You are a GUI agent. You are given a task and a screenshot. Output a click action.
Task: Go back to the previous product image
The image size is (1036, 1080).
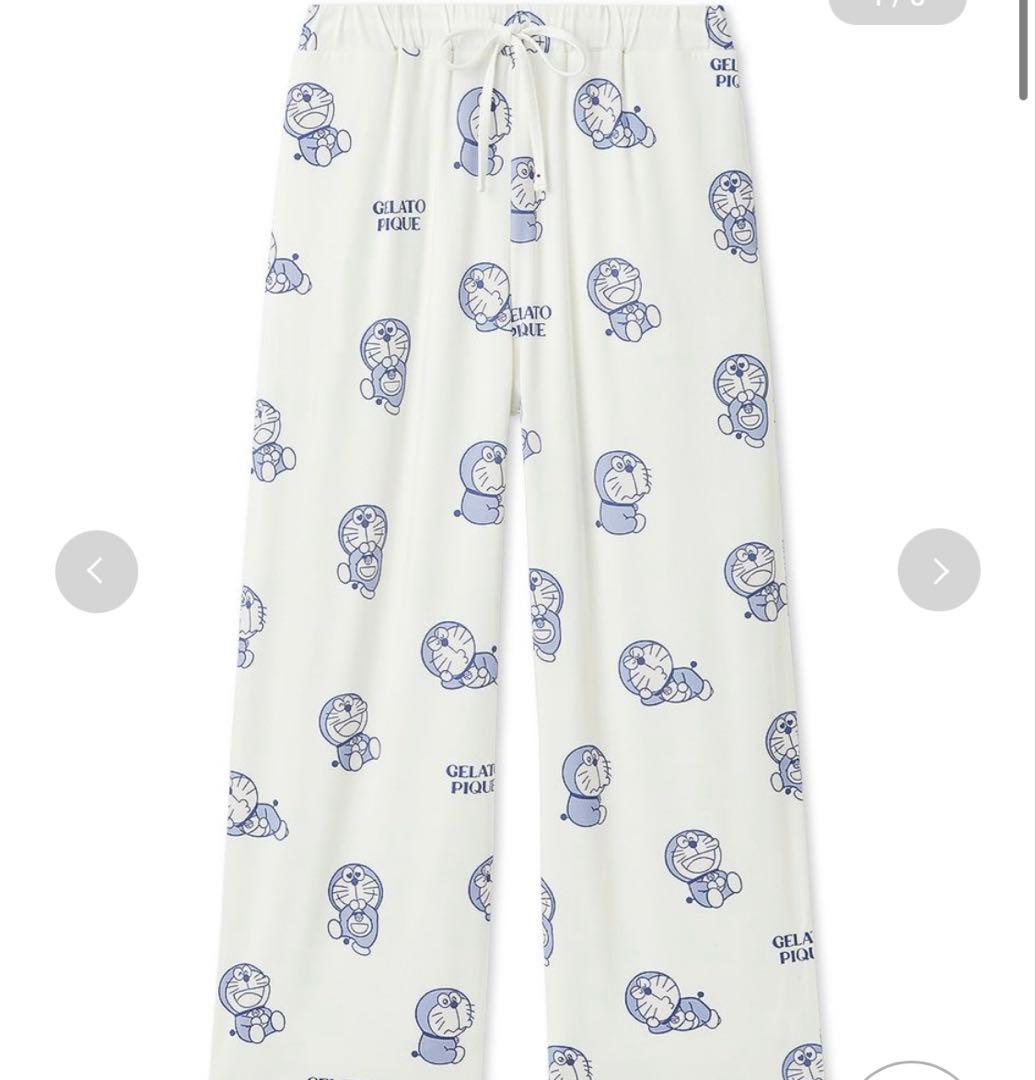click(96, 571)
